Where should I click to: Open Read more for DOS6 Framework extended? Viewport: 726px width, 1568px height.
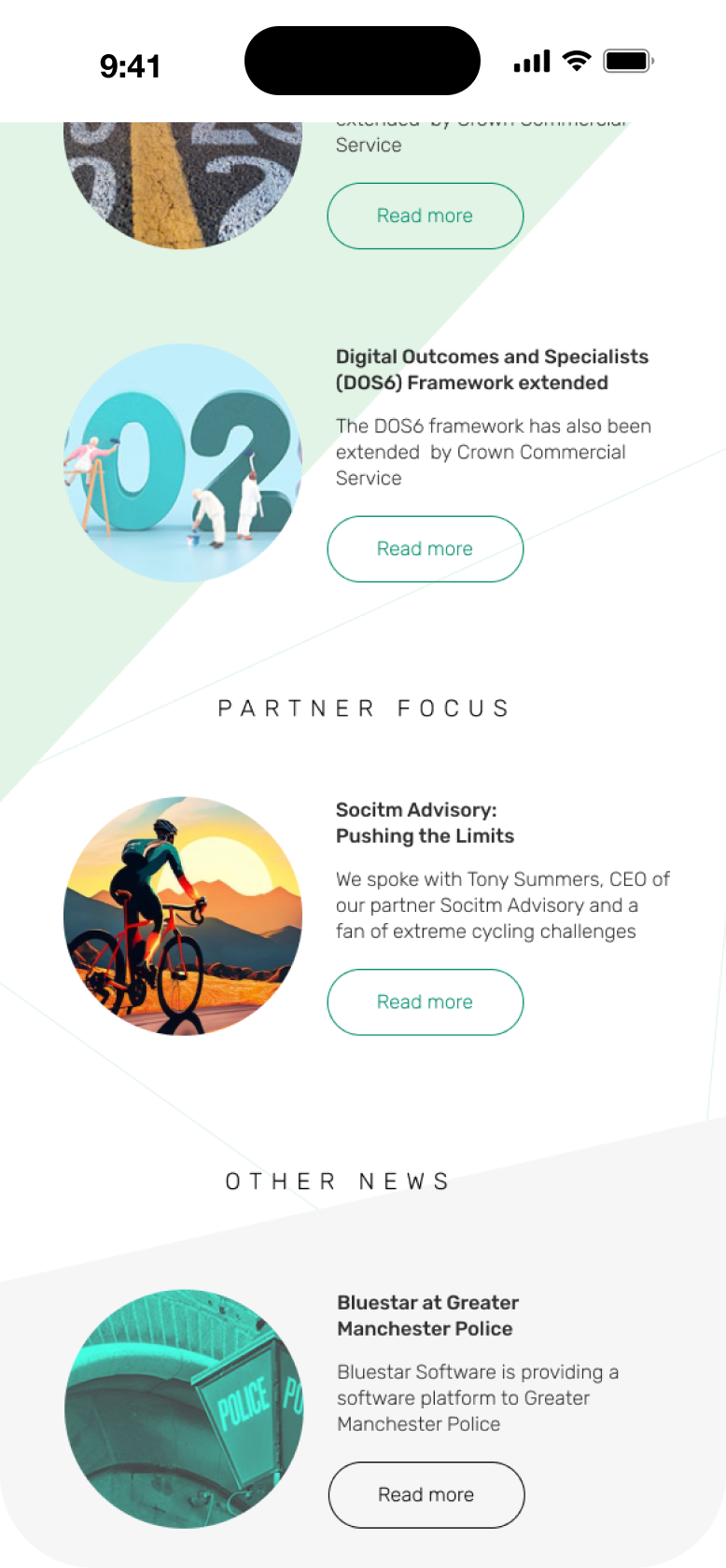pyautogui.click(x=425, y=549)
